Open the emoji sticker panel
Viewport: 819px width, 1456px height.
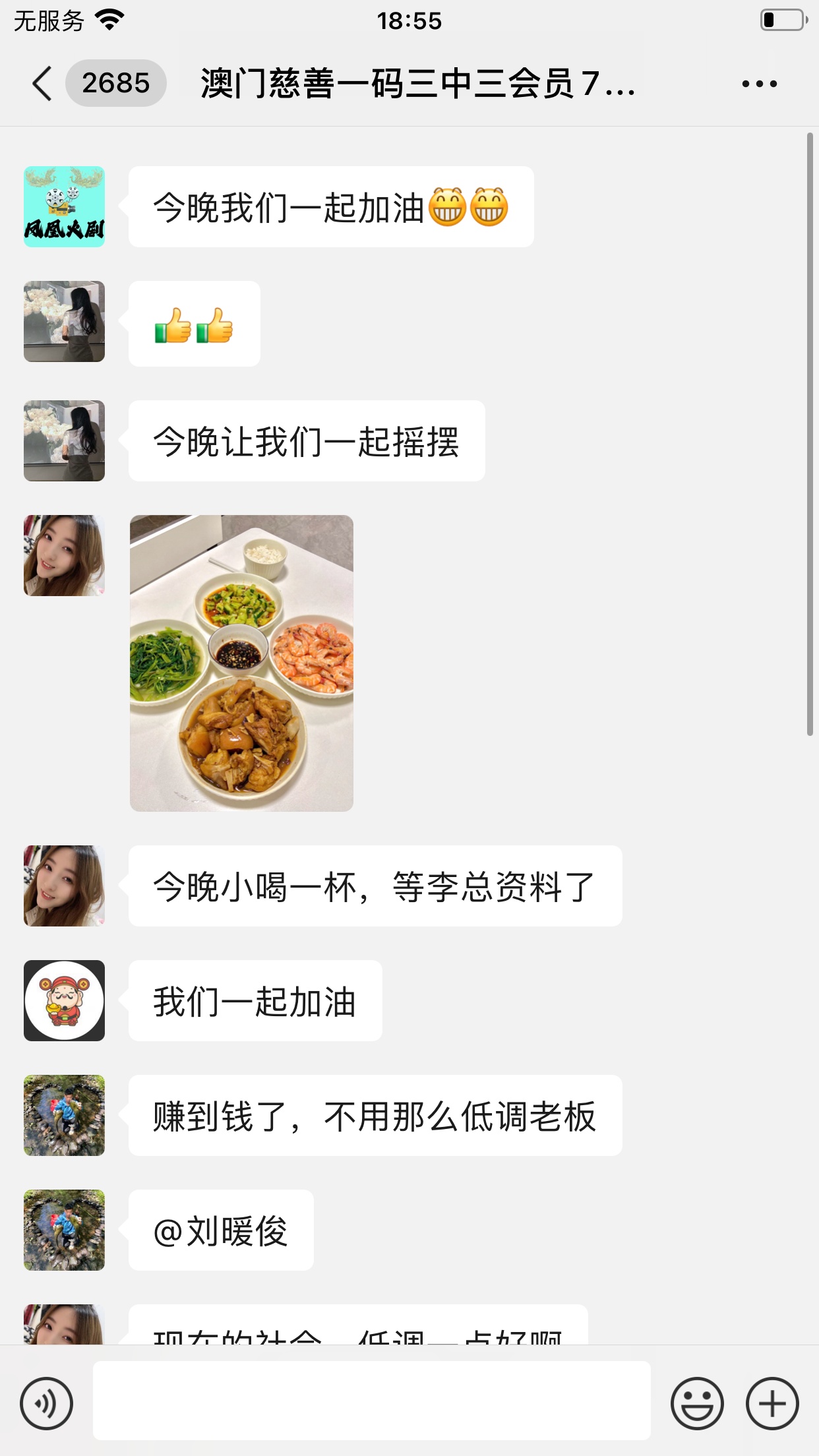tap(697, 1403)
